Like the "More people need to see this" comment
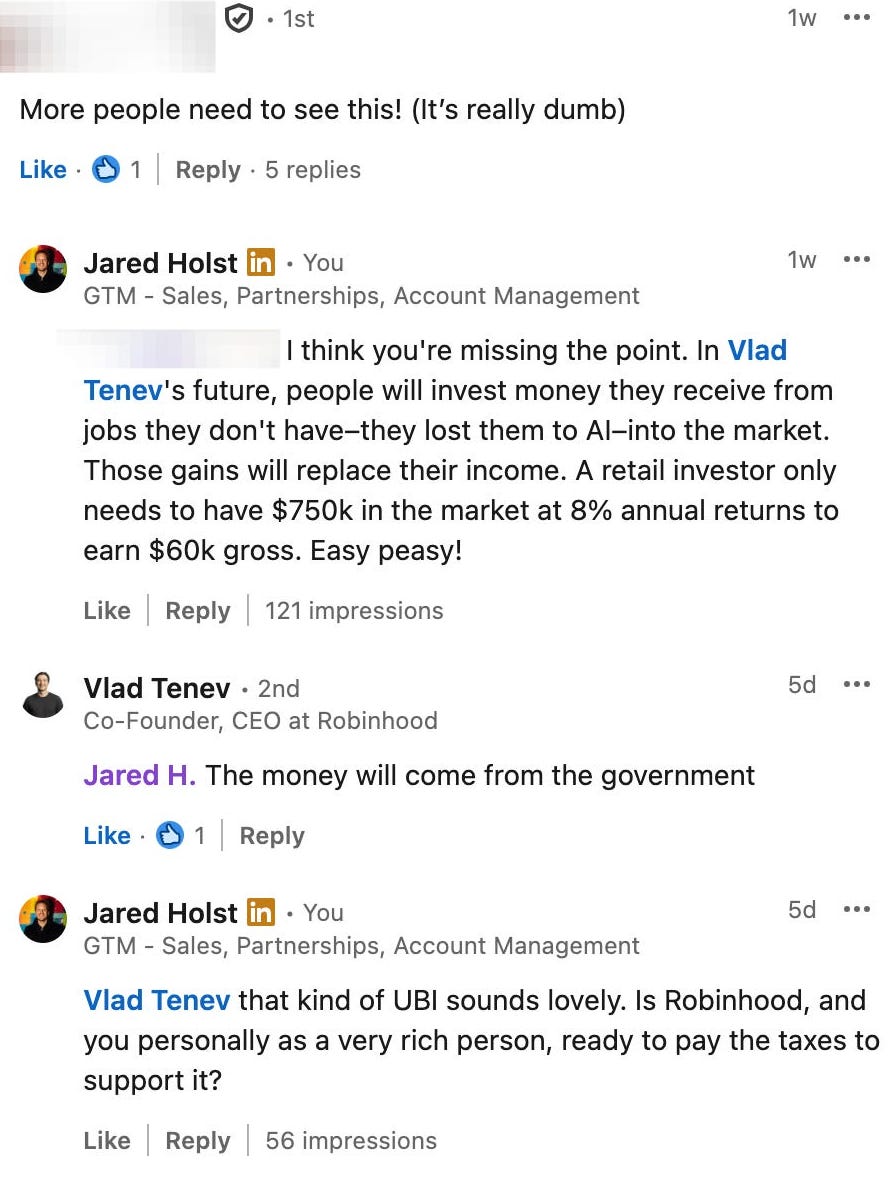 tap(43, 170)
